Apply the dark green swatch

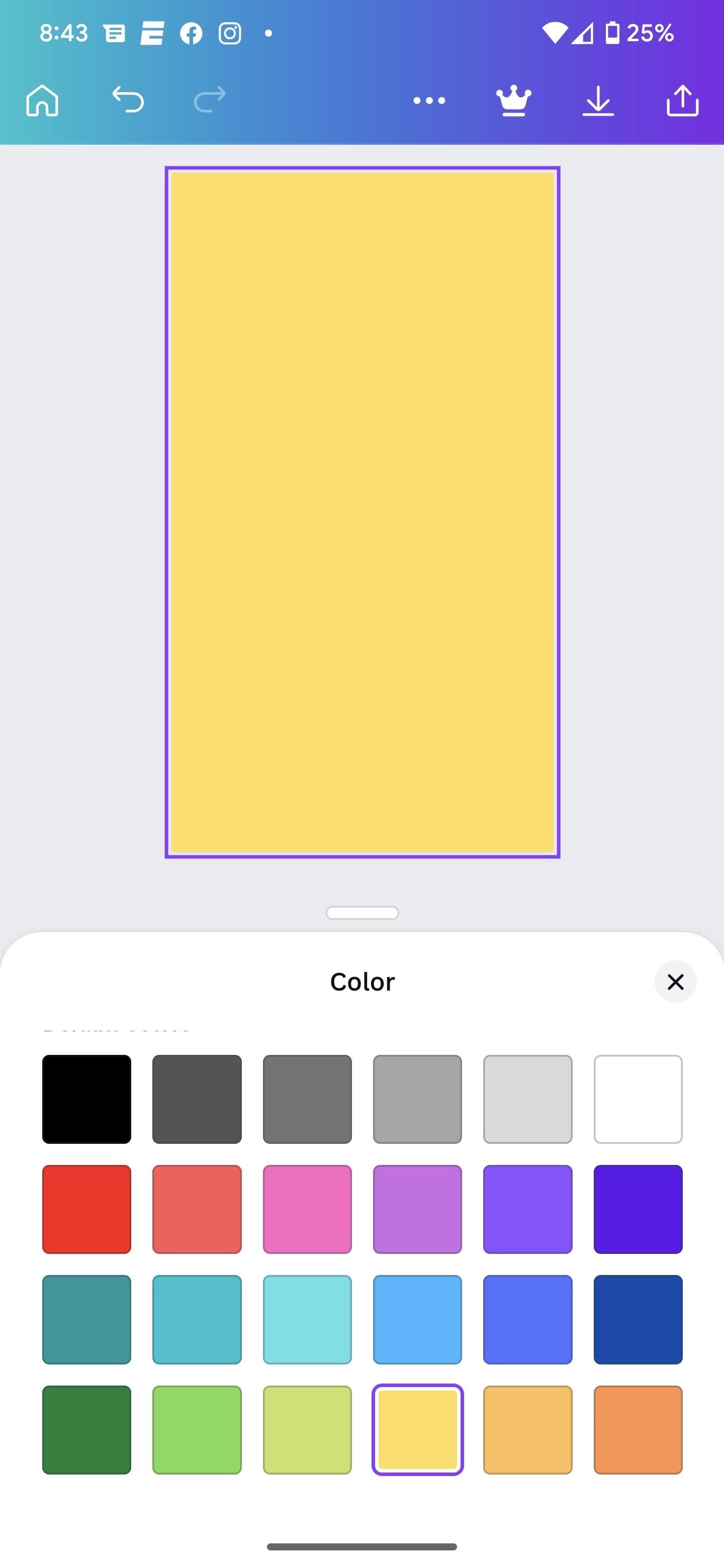pyautogui.click(x=86, y=1429)
